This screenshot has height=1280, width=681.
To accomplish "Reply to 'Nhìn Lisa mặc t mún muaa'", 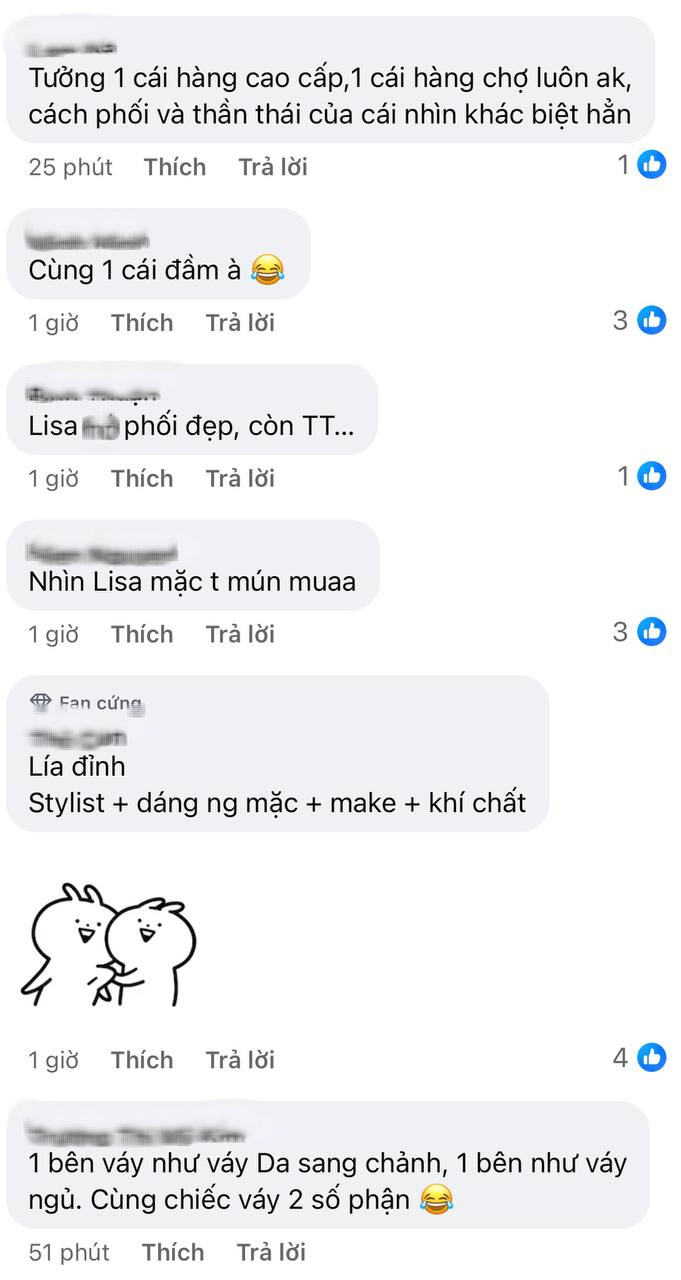I will tap(240, 634).
